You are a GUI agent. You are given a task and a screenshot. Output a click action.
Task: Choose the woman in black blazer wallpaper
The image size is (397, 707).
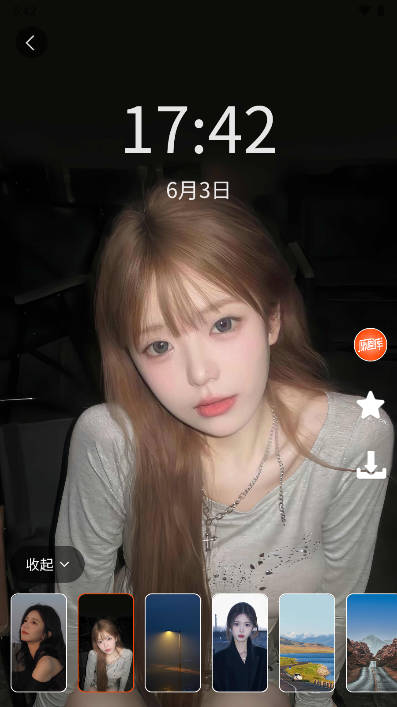pos(240,643)
